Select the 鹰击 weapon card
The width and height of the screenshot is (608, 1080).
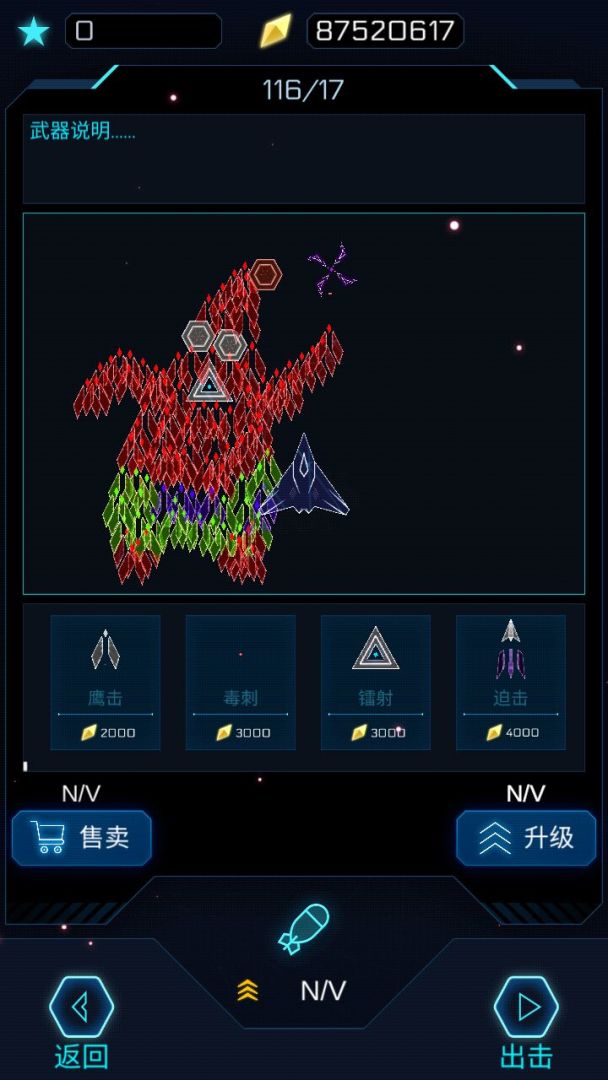[x=105, y=682]
